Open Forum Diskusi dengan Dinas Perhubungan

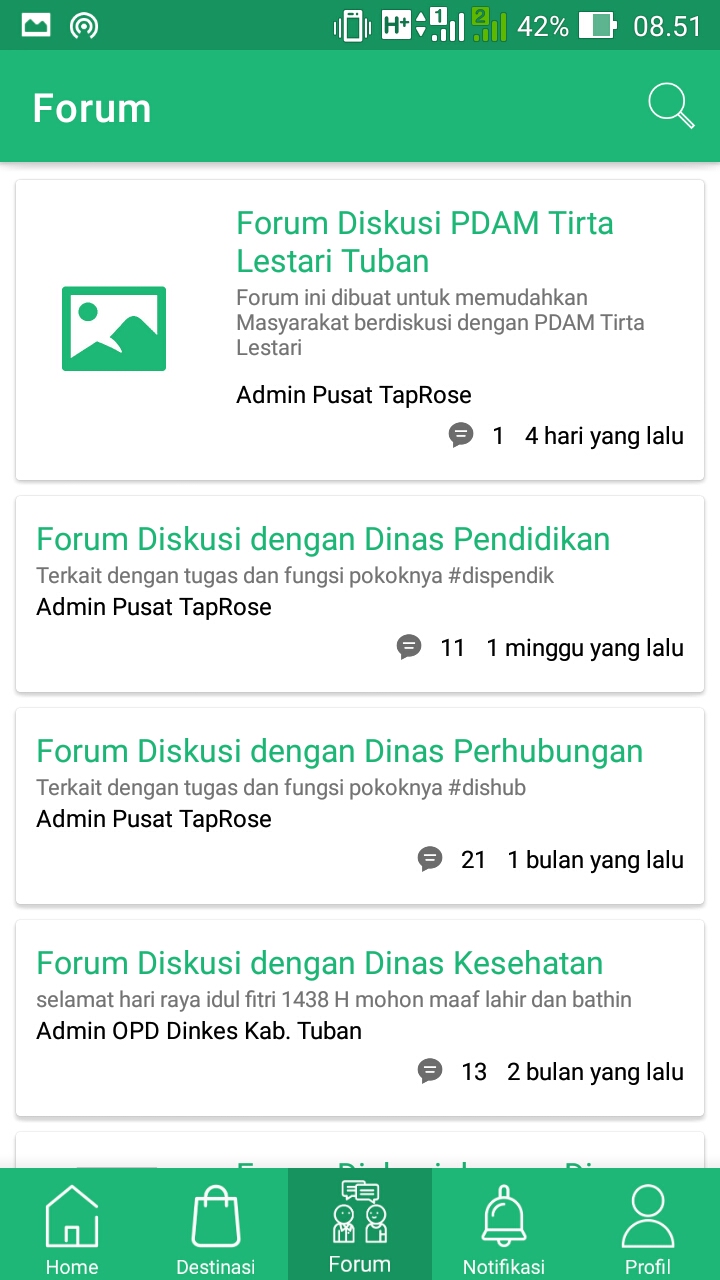(x=360, y=805)
